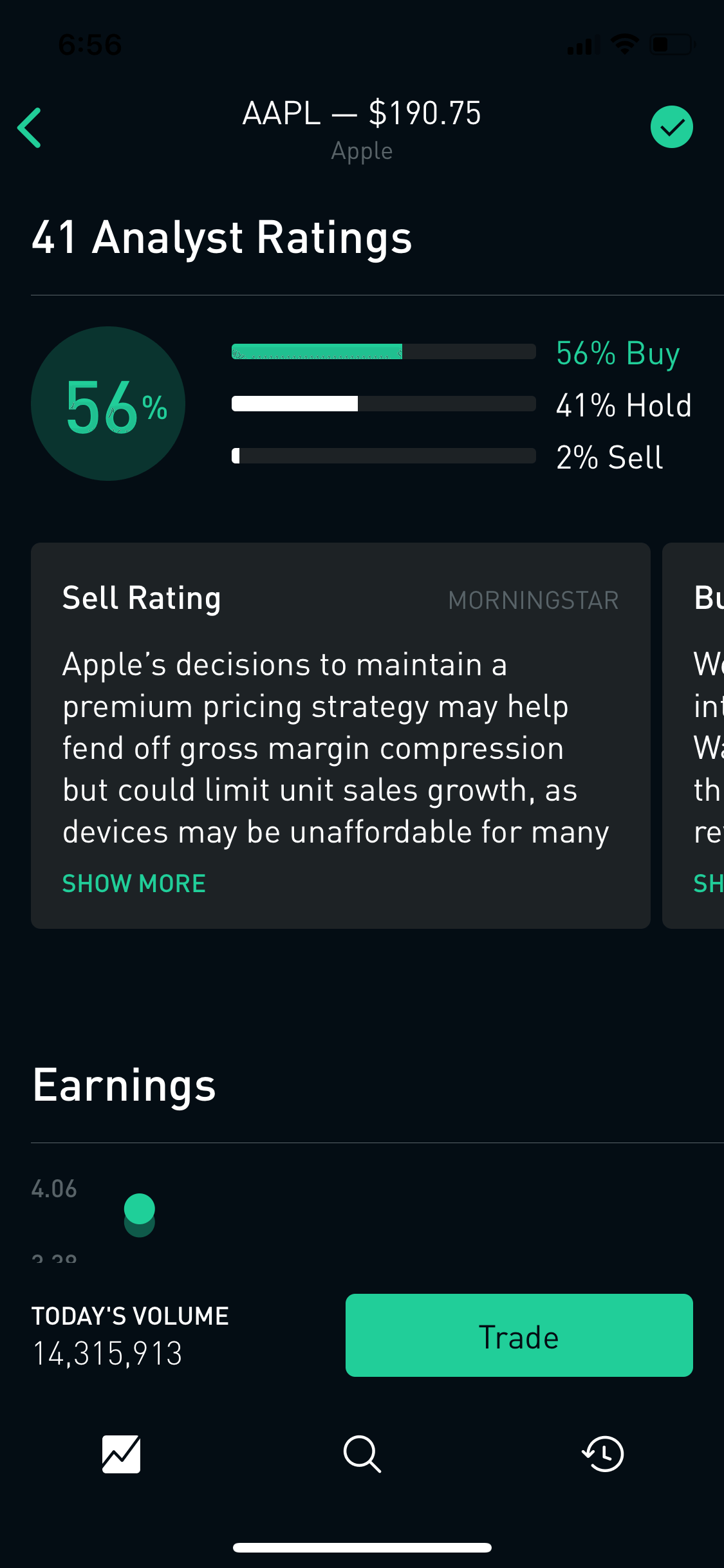Open the search tab

point(362,1454)
